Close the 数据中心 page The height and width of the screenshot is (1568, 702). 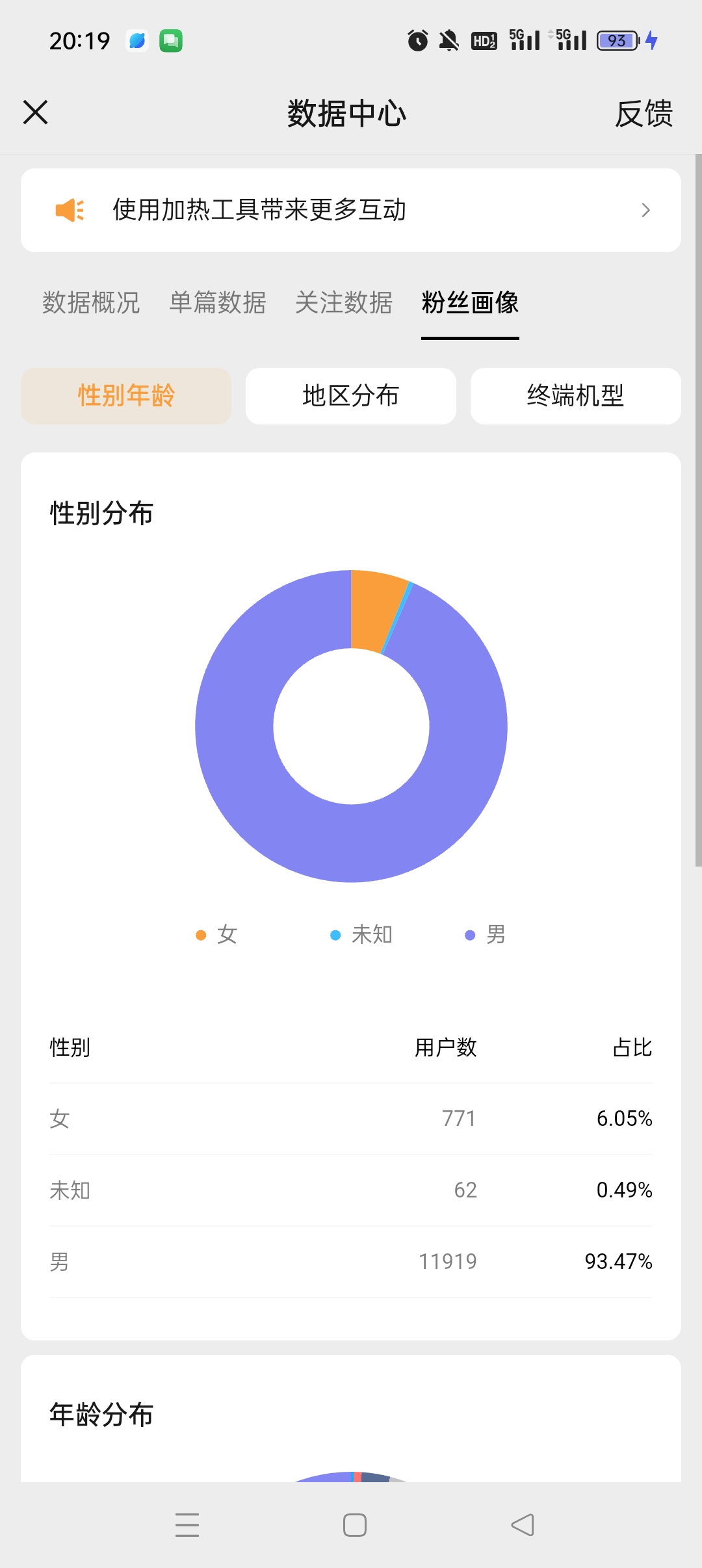click(x=35, y=112)
